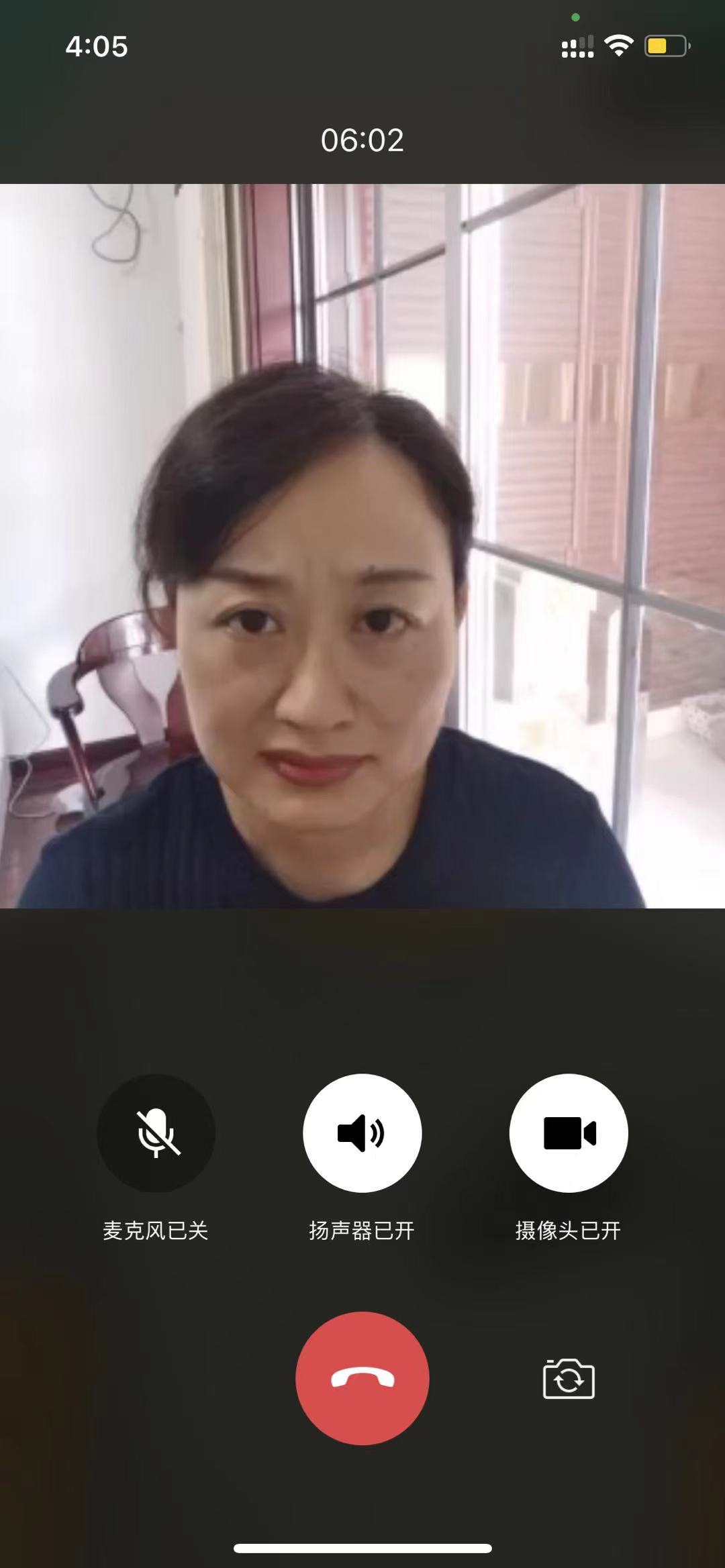Turn off the speaker (扬声器已开)
Viewport: 725px width, 1568px height.
click(x=362, y=1133)
